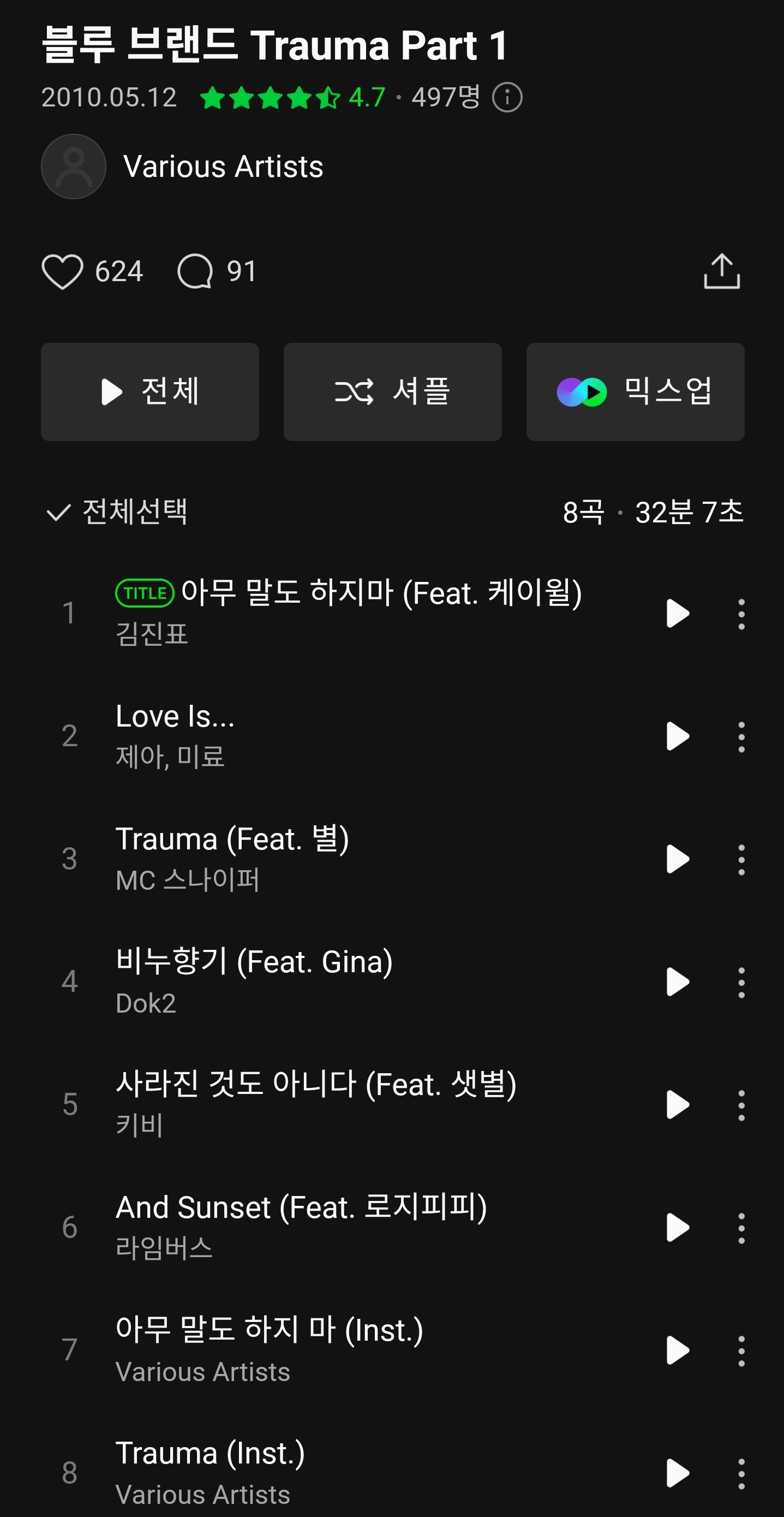
Task: Play And Sunset (Feat. 로지피피)
Action: [678, 1228]
